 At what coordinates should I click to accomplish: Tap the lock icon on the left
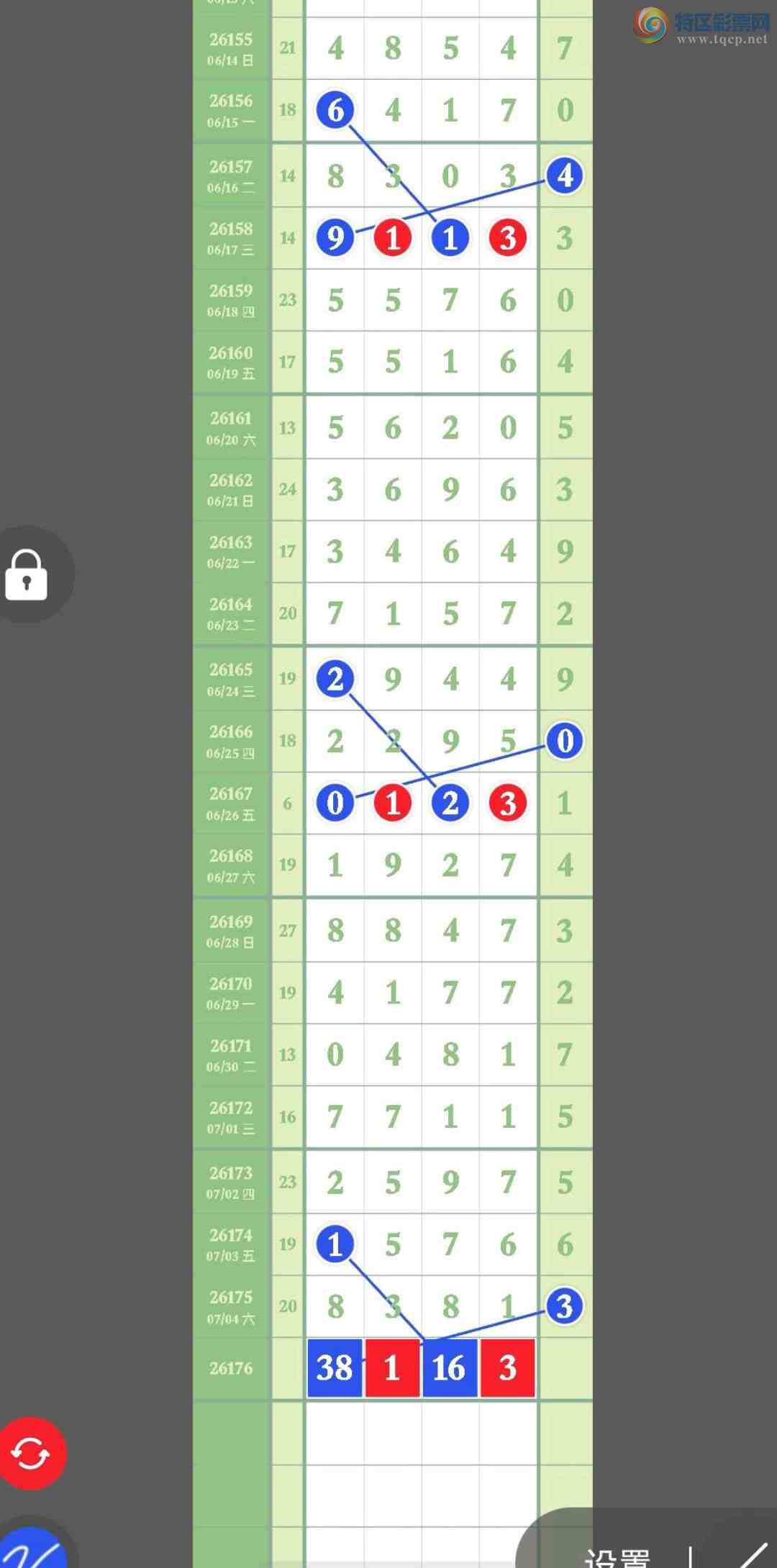coord(27,575)
